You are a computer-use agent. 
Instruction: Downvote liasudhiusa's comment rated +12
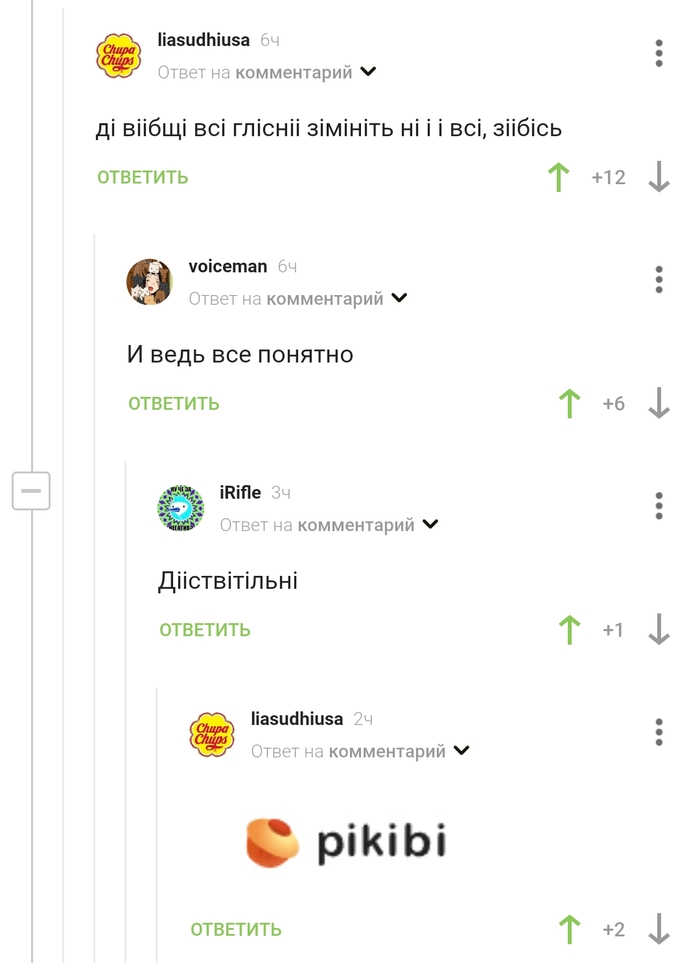658,178
